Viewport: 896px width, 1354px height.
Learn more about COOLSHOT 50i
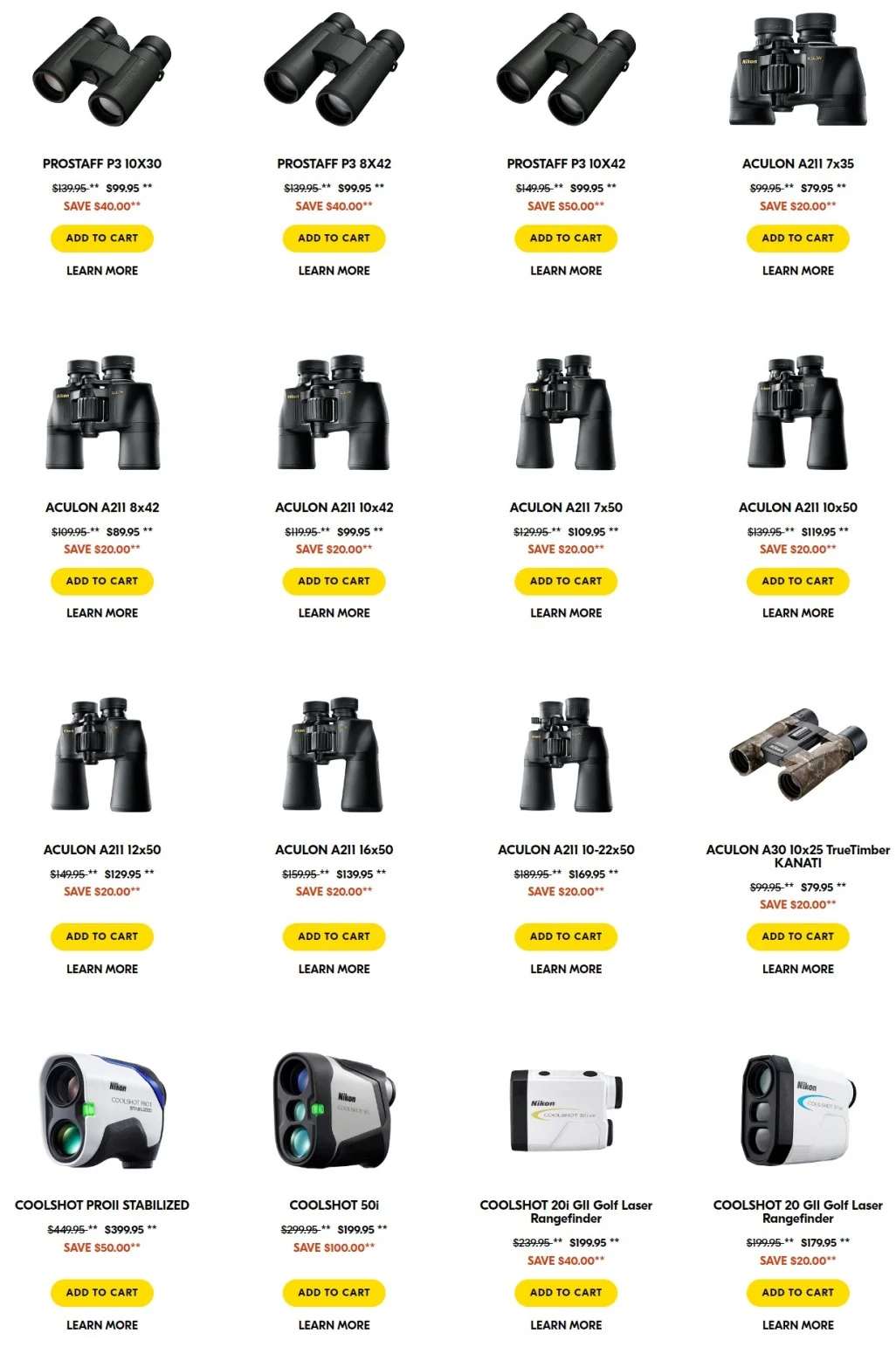click(x=334, y=1325)
